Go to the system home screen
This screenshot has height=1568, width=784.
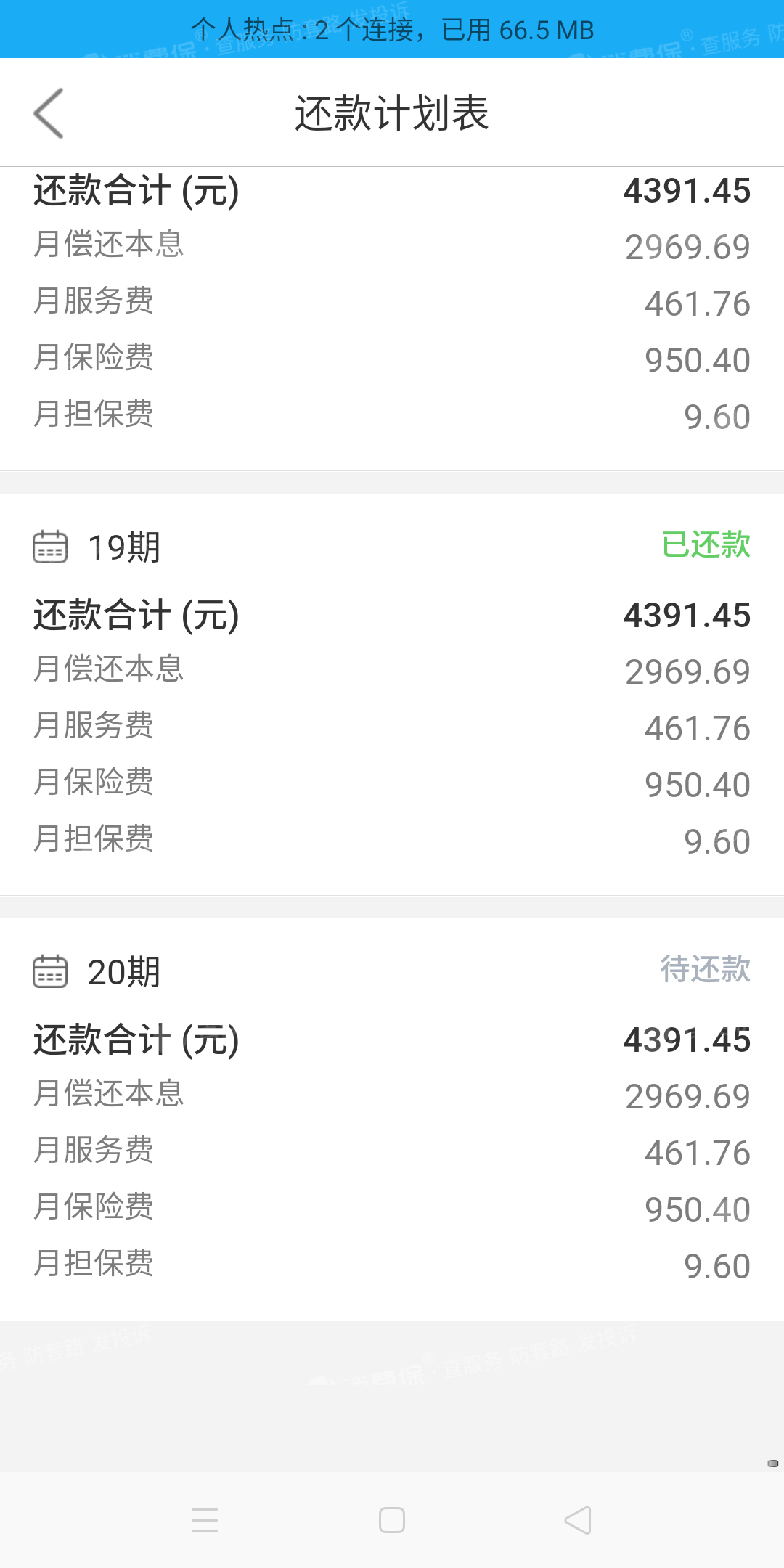392,1519
